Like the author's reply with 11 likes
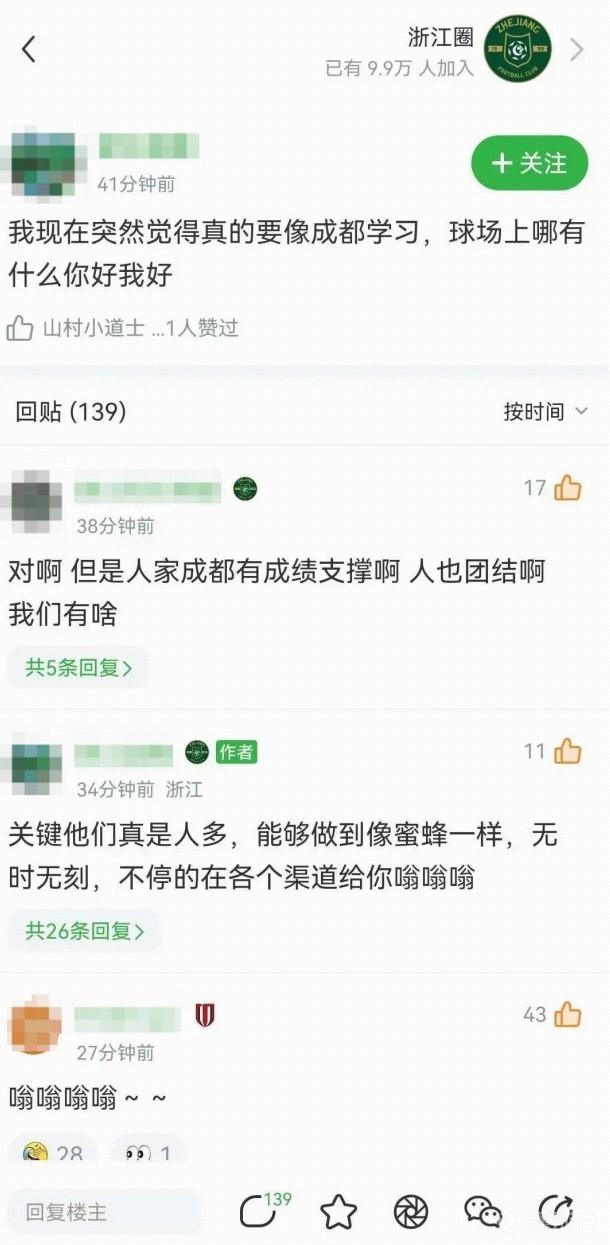Viewport: 610px width, 1245px height. [x=567, y=751]
